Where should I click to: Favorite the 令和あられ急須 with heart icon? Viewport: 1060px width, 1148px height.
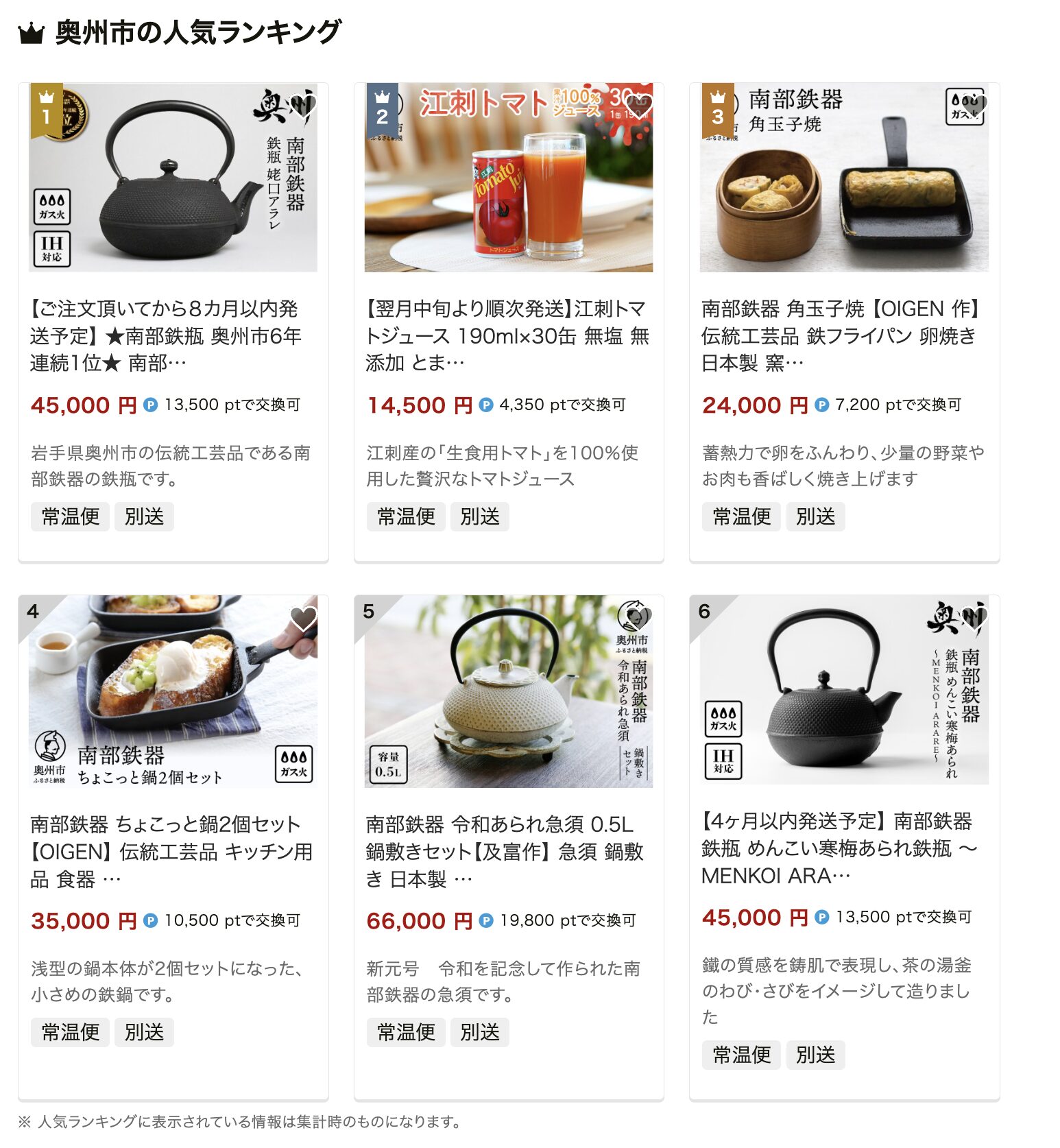click(x=639, y=619)
